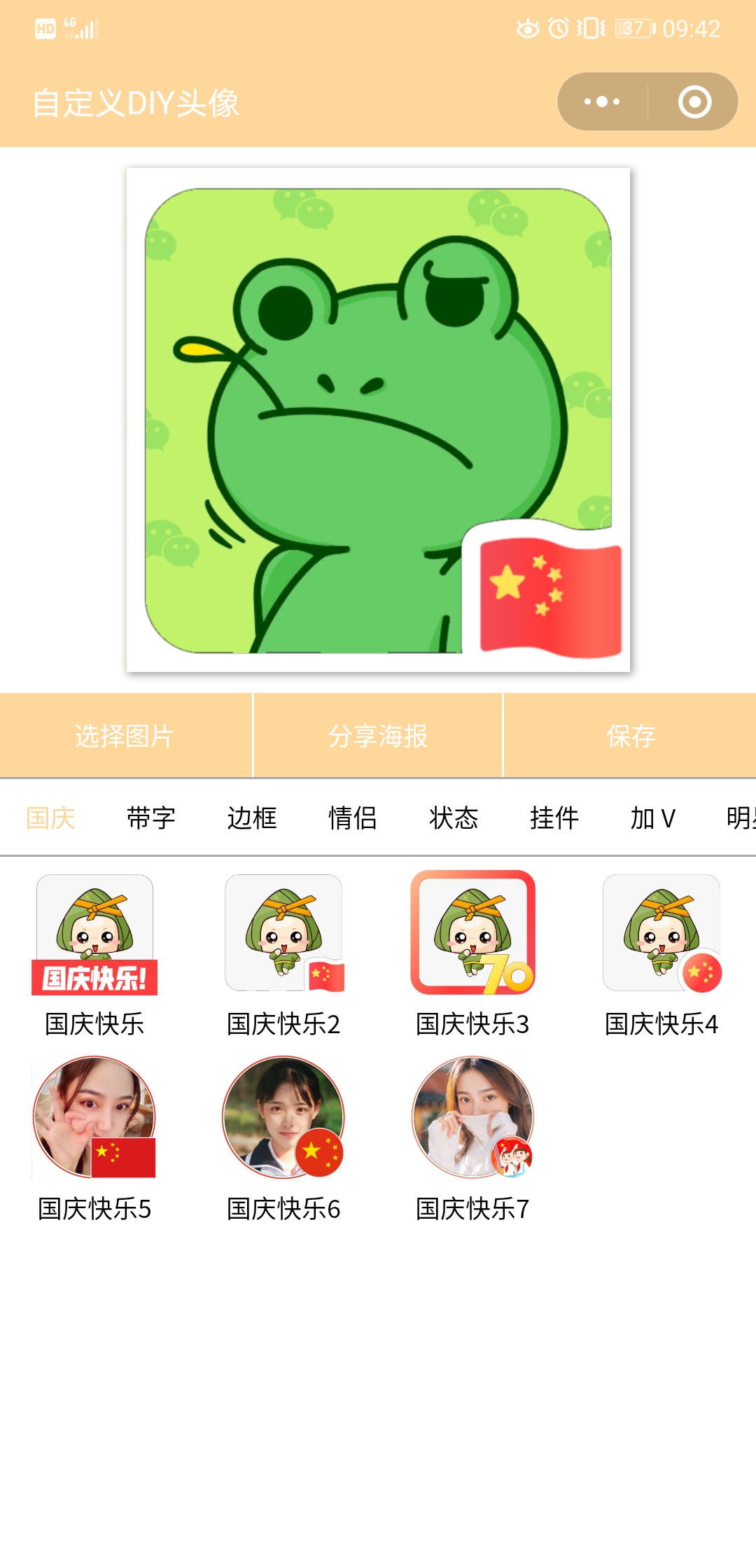Select the 加 V tab
756x1568 pixels.
point(652,818)
